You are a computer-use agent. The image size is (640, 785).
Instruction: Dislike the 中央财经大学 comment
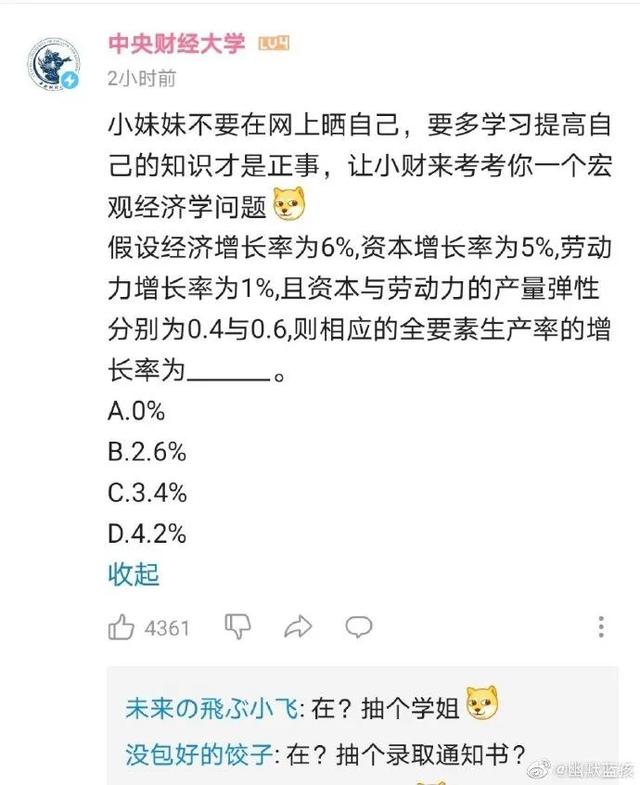(x=237, y=627)
